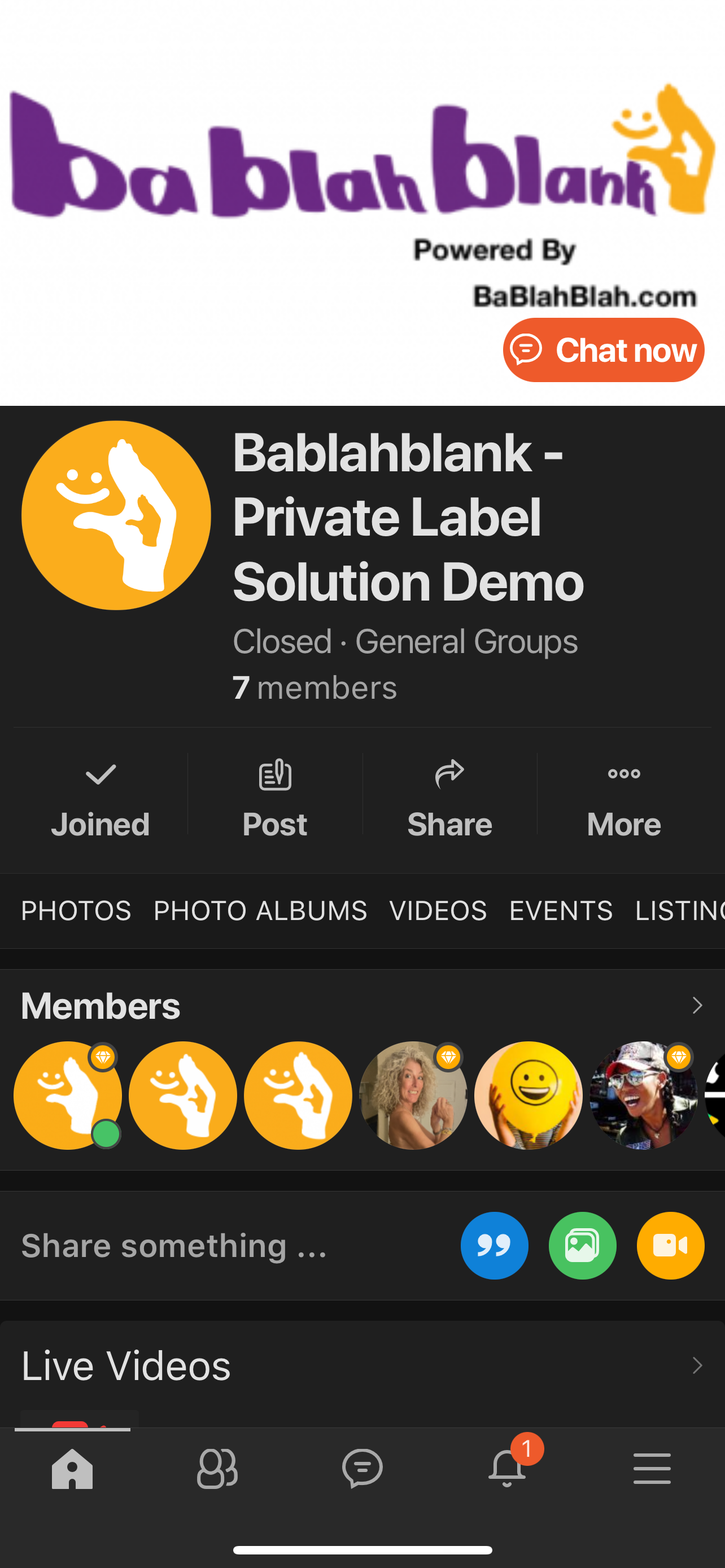Open the hamburger menu icon
Viewport: 725px width, 1568px height.
(652, 1468)
